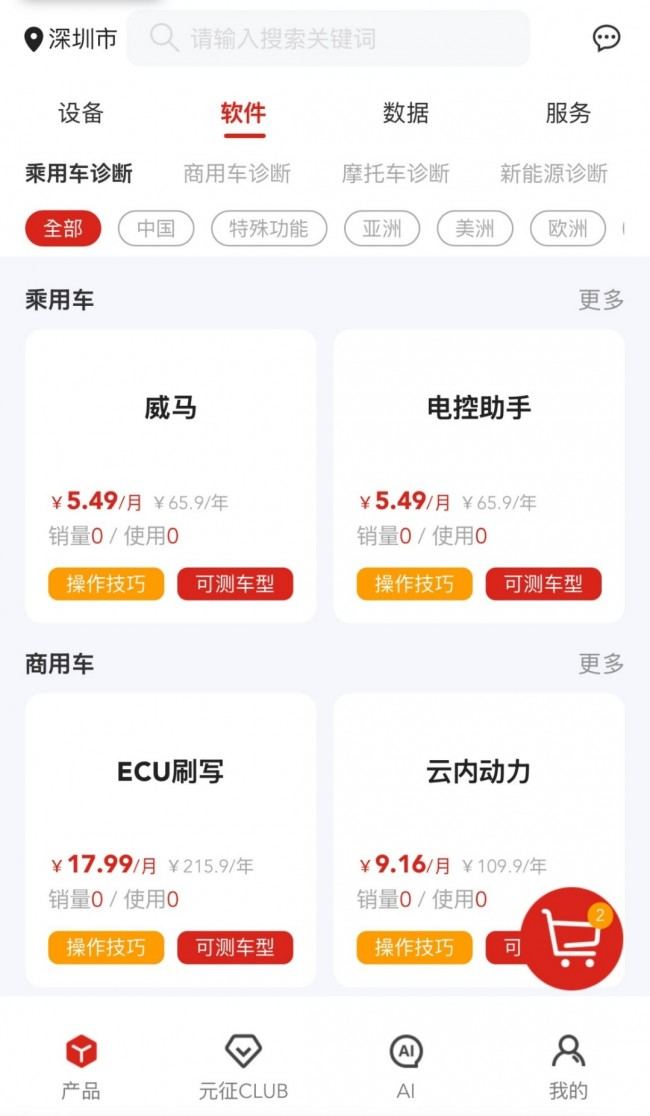Screen dimensions: 650x1116
Task: Select the 商用车诊断 sub-tab
Action: click(237, 173)
